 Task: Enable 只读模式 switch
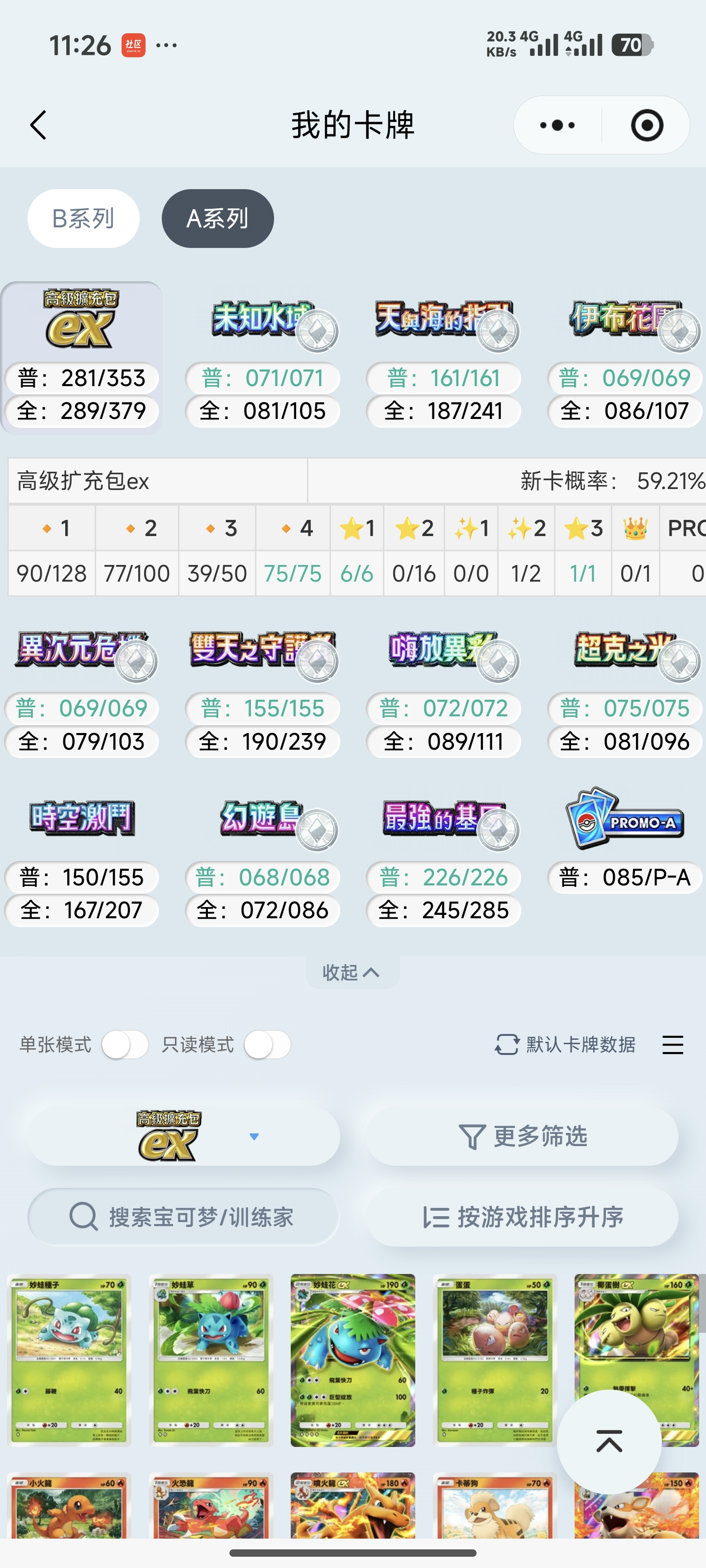tap(267, 1045)
